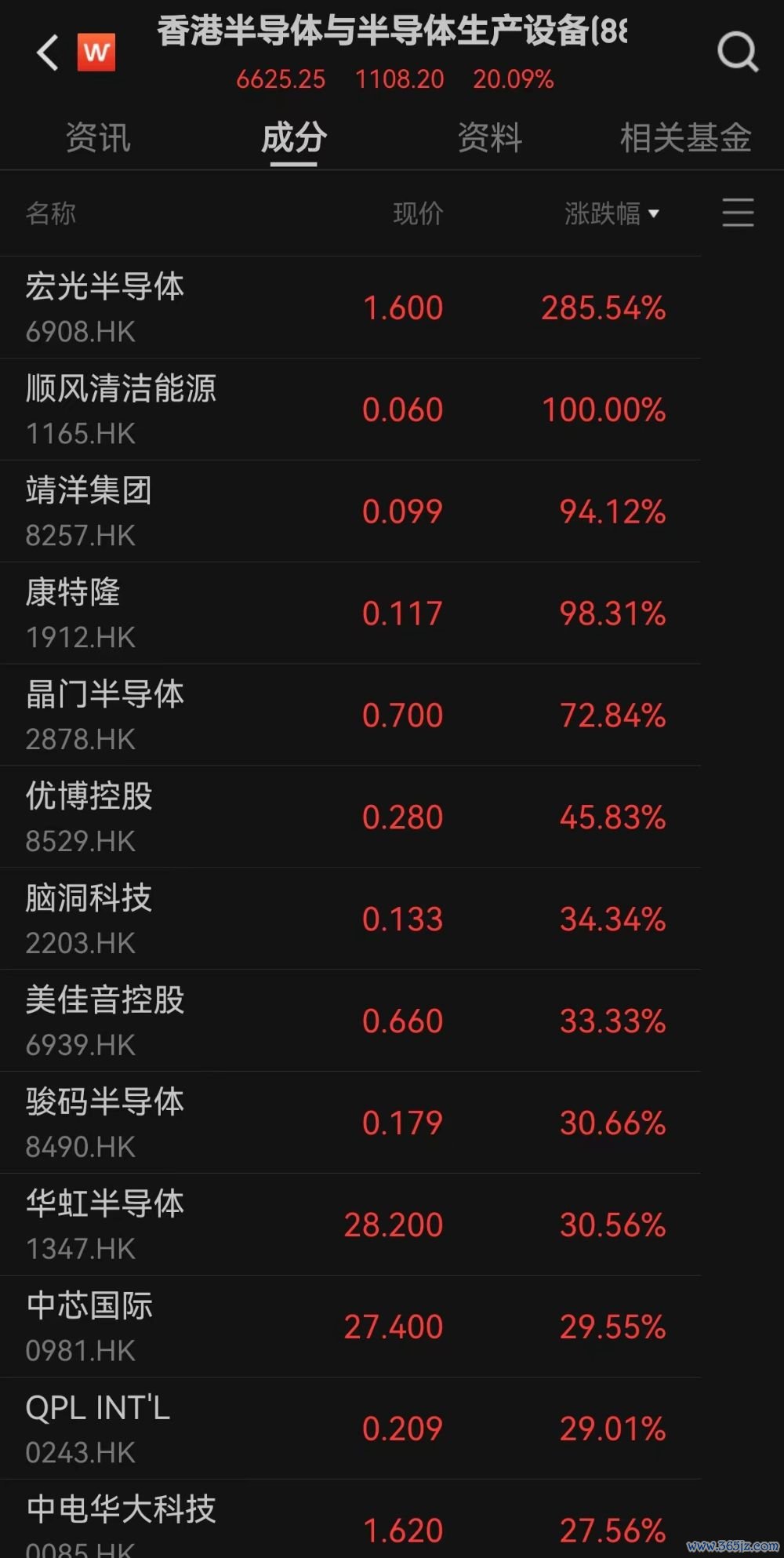Screen dimensions: 784x1558
Task: Open 中芯国际 0981.HK stock row
Action: pos(350,1327)
